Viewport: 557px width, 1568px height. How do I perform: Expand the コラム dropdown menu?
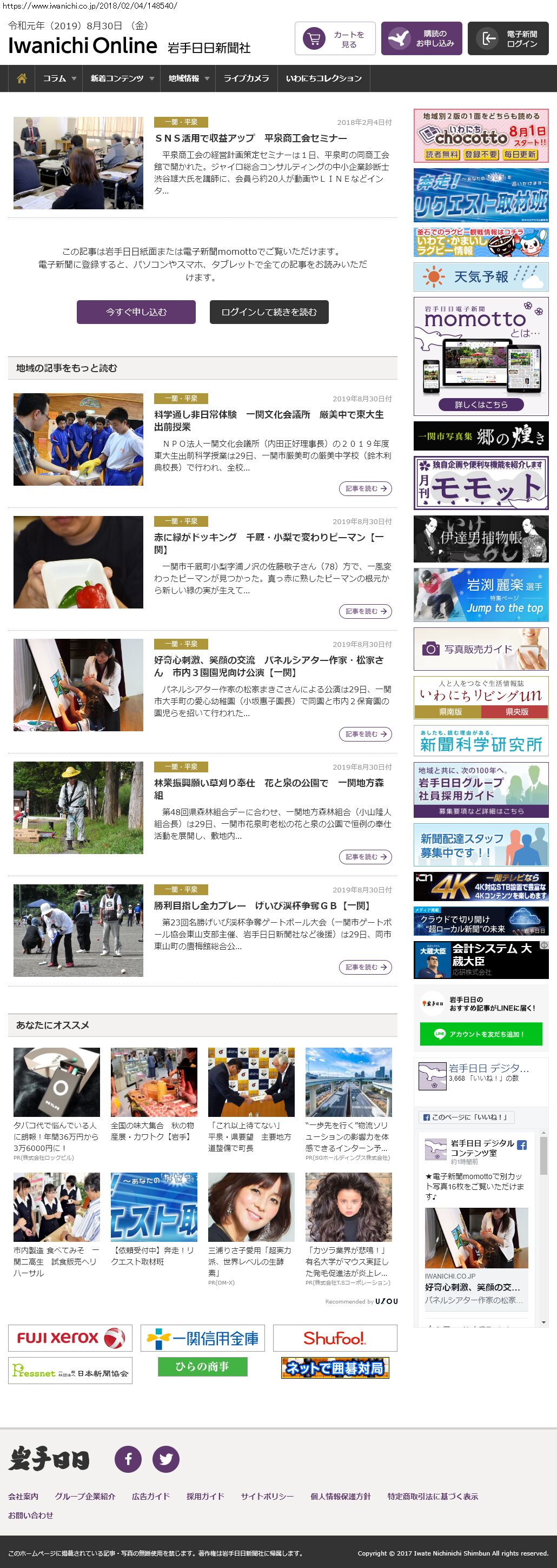point(59,78)
